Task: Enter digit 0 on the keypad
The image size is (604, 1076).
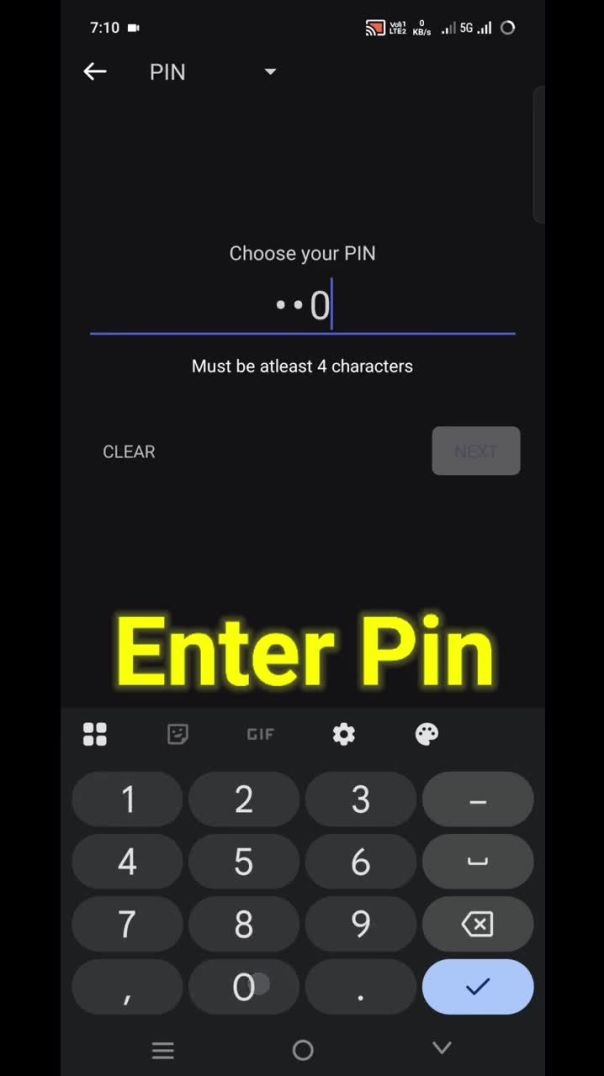Action: click(x=244, y=988)
